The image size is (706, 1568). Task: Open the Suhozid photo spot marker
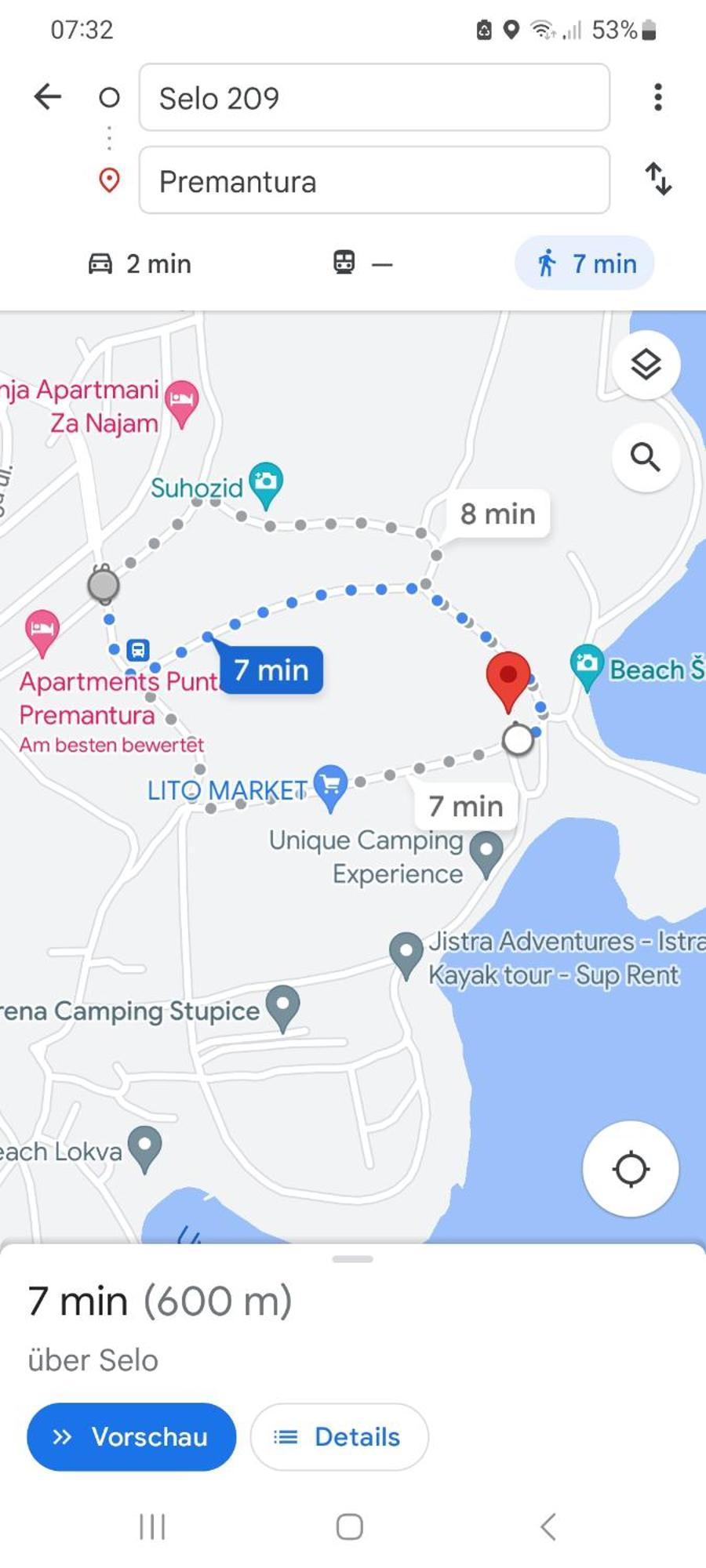[266, 481]
